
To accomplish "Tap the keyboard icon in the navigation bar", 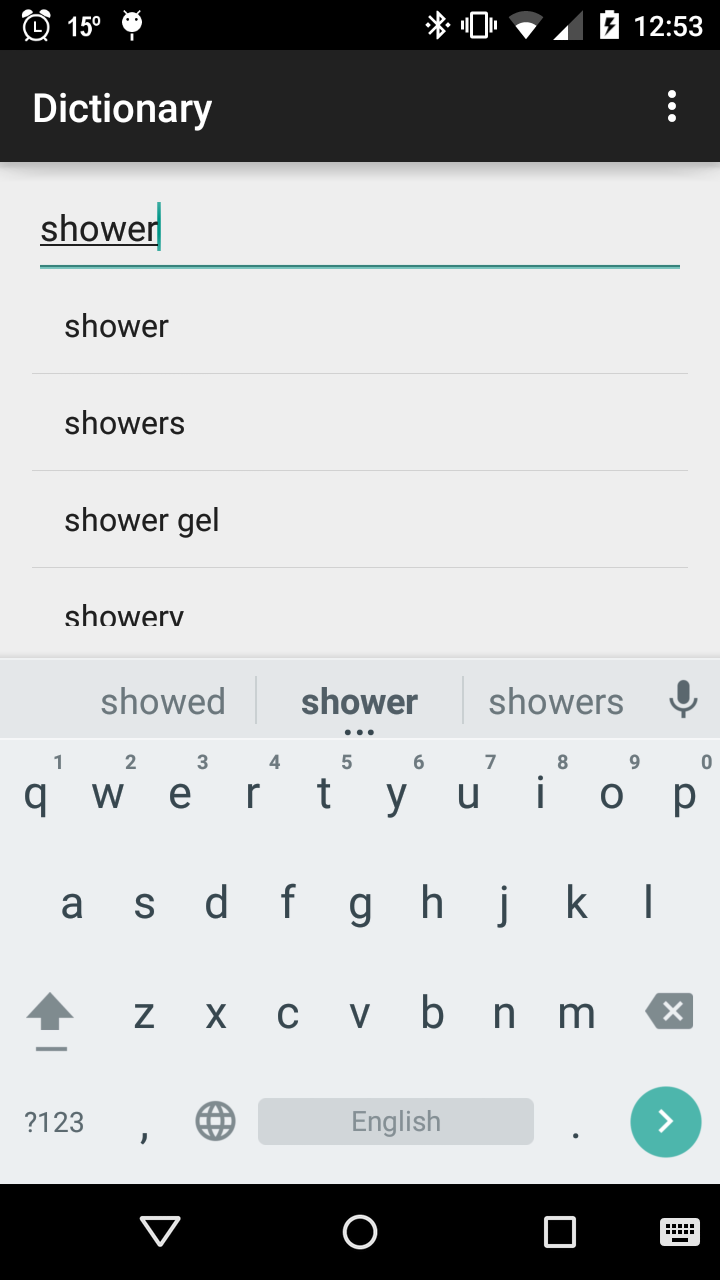I will [x=679, y=1232].
